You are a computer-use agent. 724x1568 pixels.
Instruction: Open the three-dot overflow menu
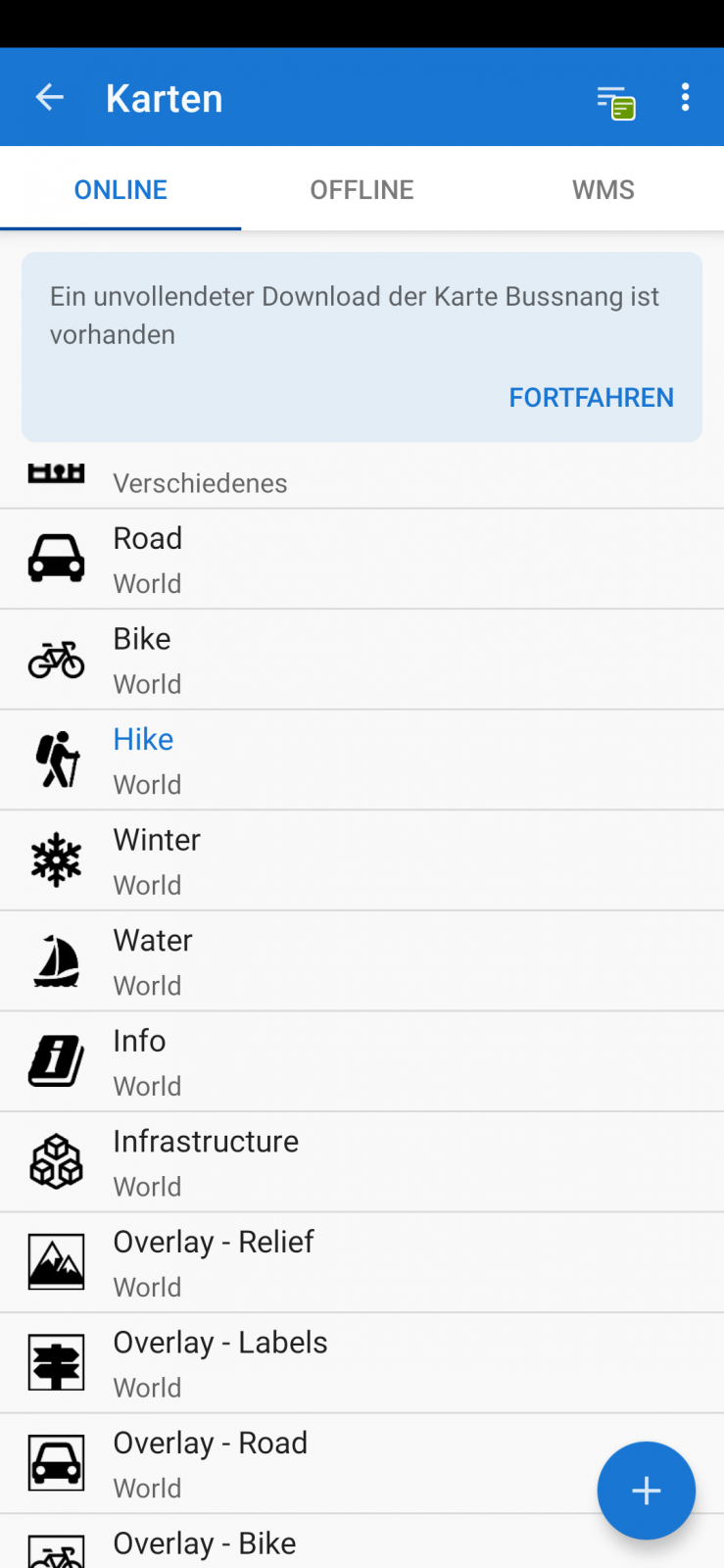tap(686, 97)
